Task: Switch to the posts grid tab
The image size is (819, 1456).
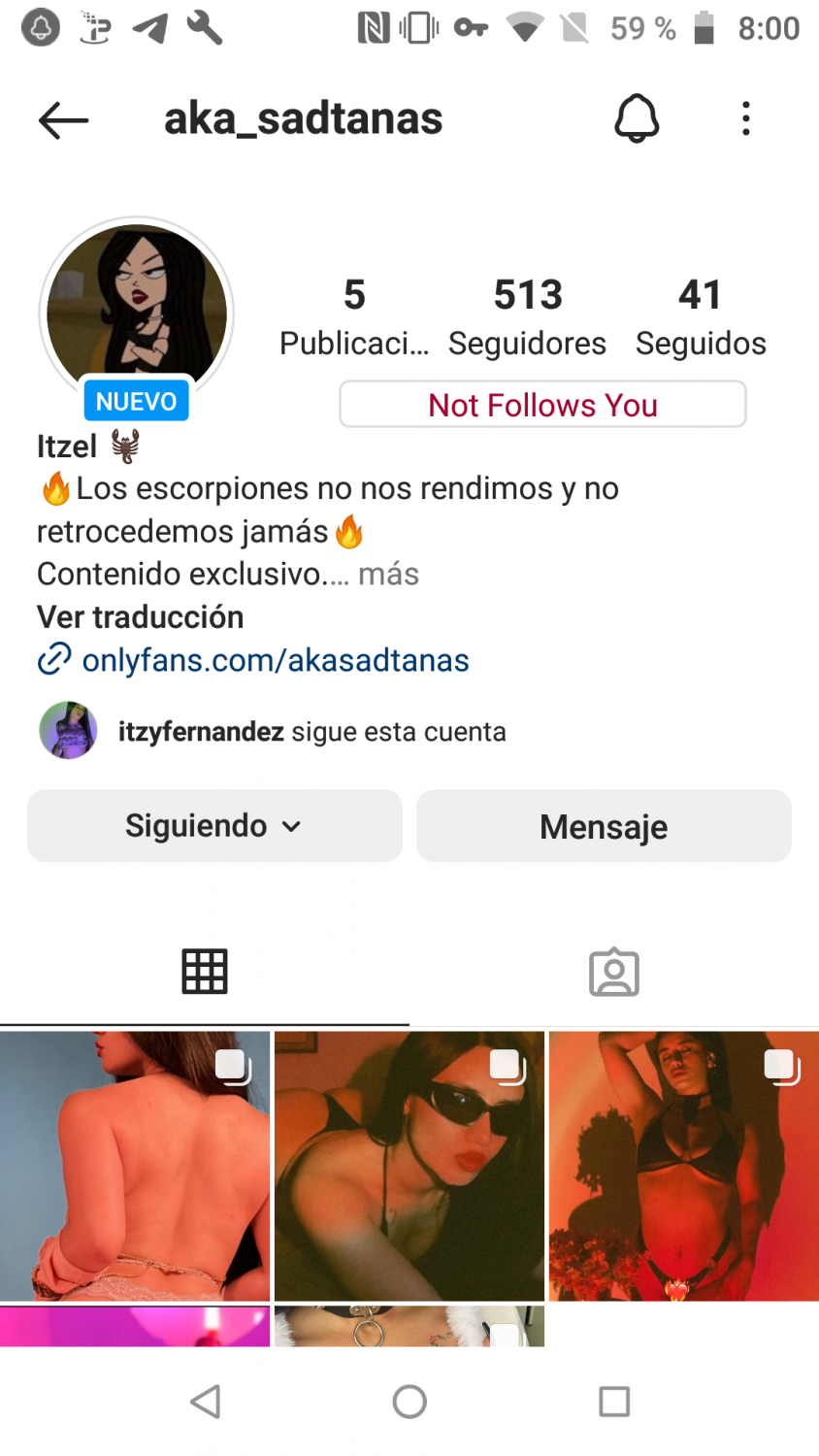Action: pyautogui.click(x=205, y=972)
